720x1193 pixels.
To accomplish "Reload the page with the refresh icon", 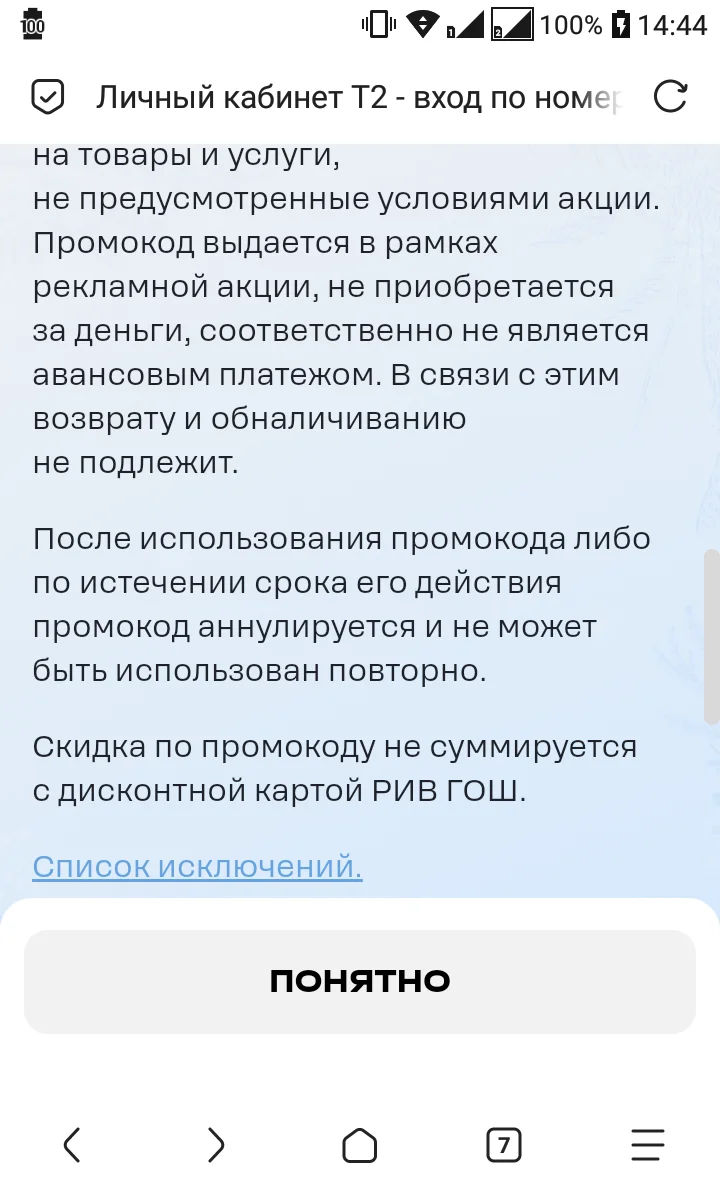I will 671,97.
